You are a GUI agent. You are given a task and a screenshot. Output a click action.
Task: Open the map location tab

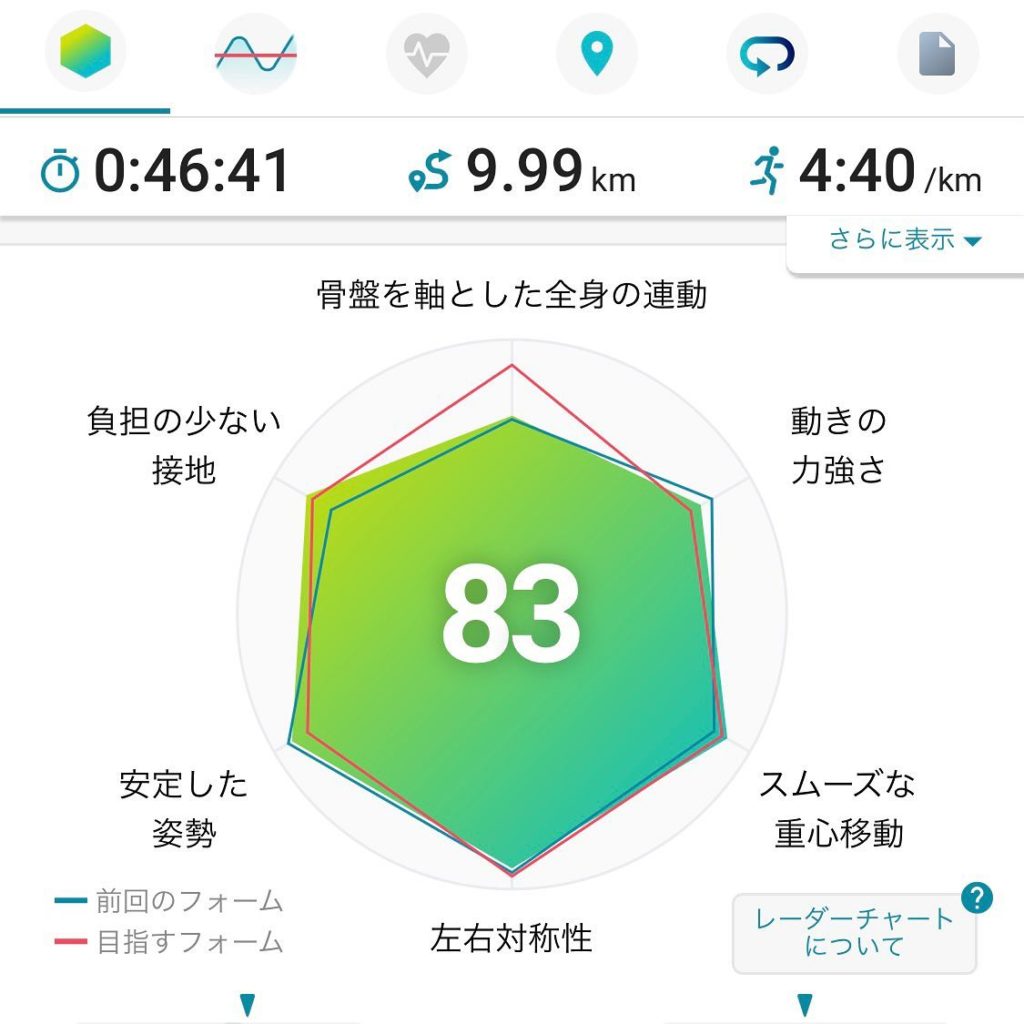[597, 54]
